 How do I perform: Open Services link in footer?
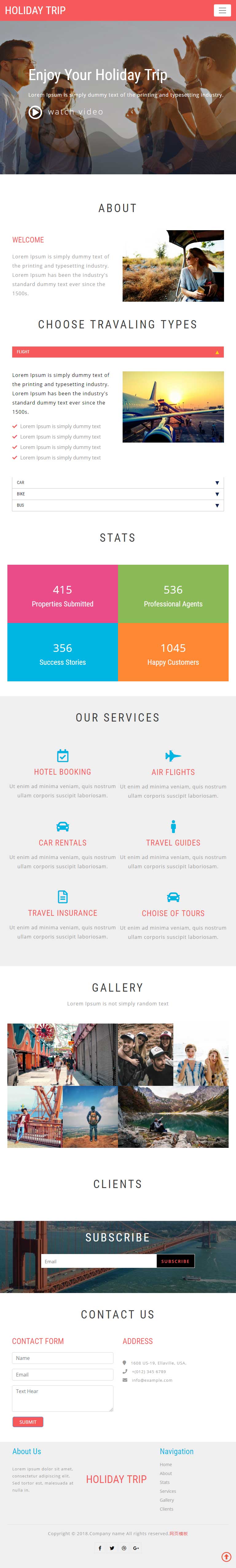click(168, 1491)
